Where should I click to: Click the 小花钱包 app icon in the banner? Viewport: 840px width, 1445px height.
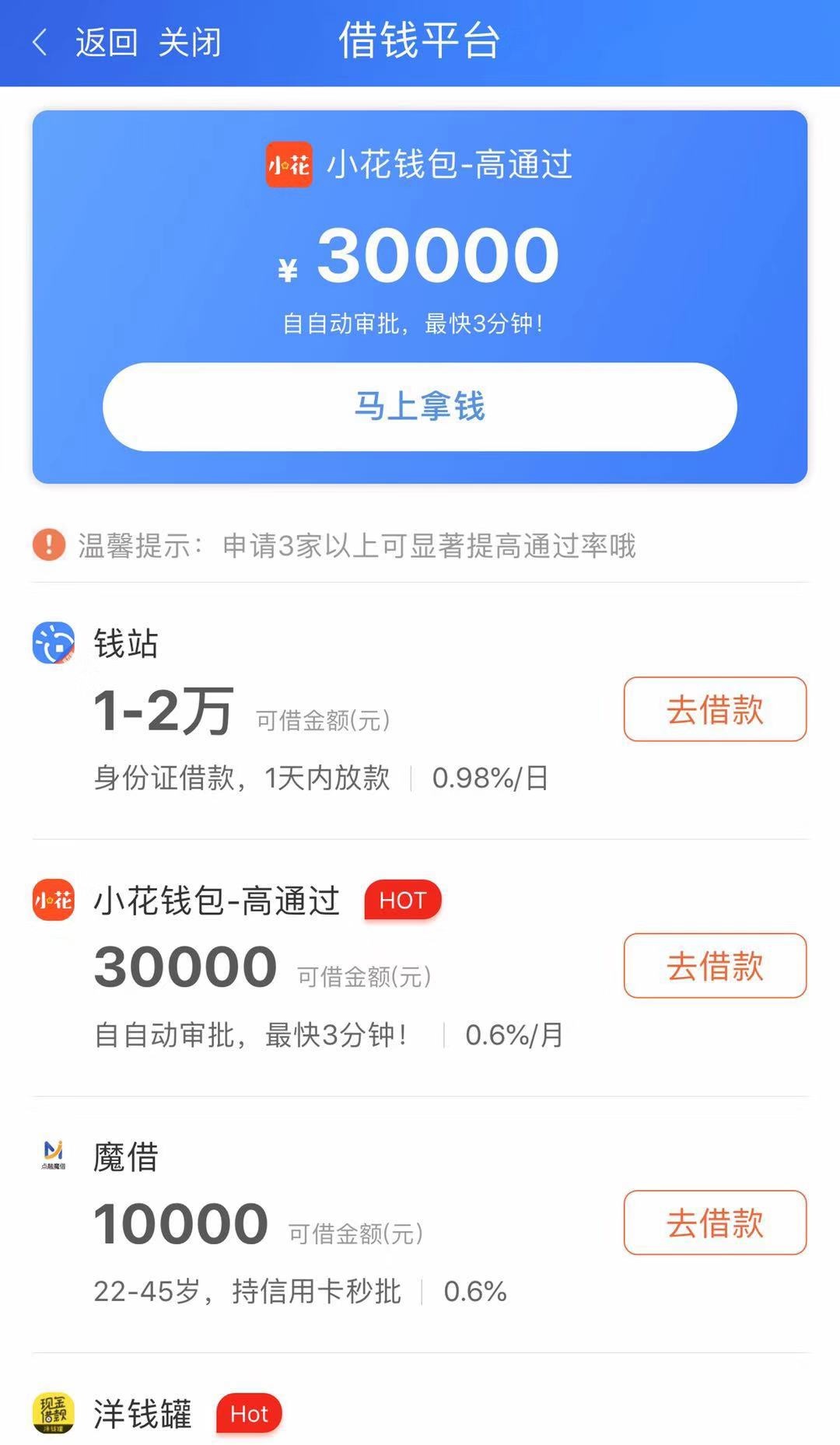pyautogui.click(x=289, y=163)
